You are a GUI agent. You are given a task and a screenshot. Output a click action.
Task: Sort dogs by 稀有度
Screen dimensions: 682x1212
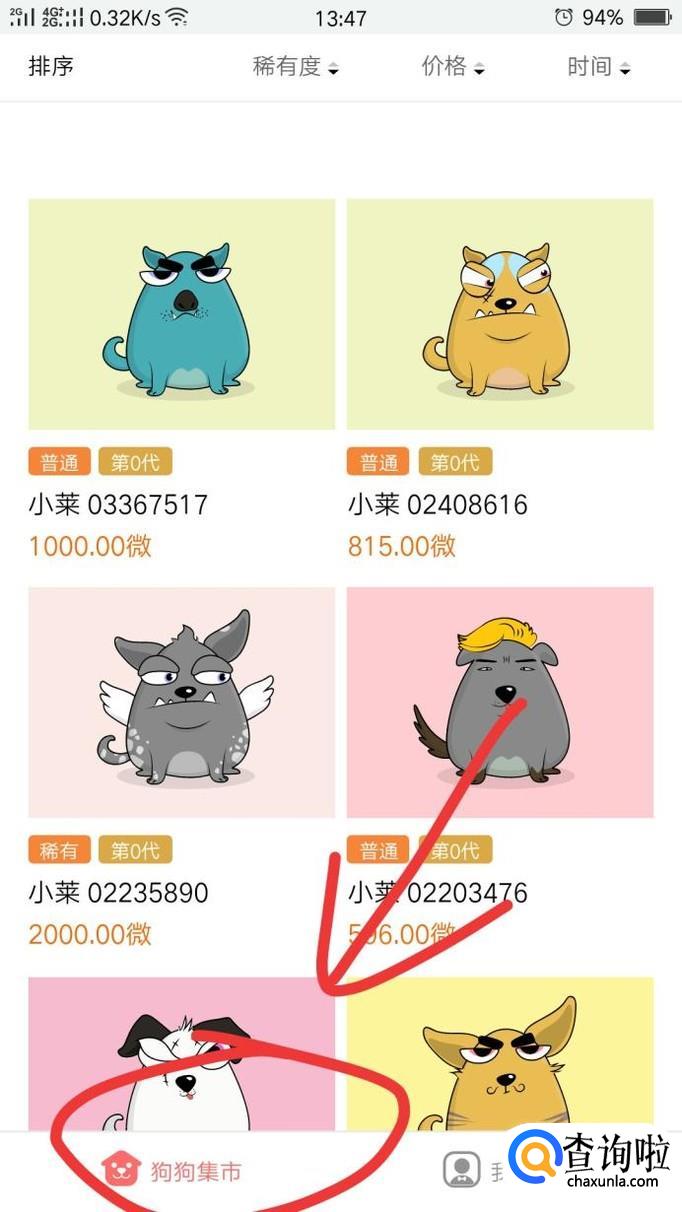(x=296, y=67)
